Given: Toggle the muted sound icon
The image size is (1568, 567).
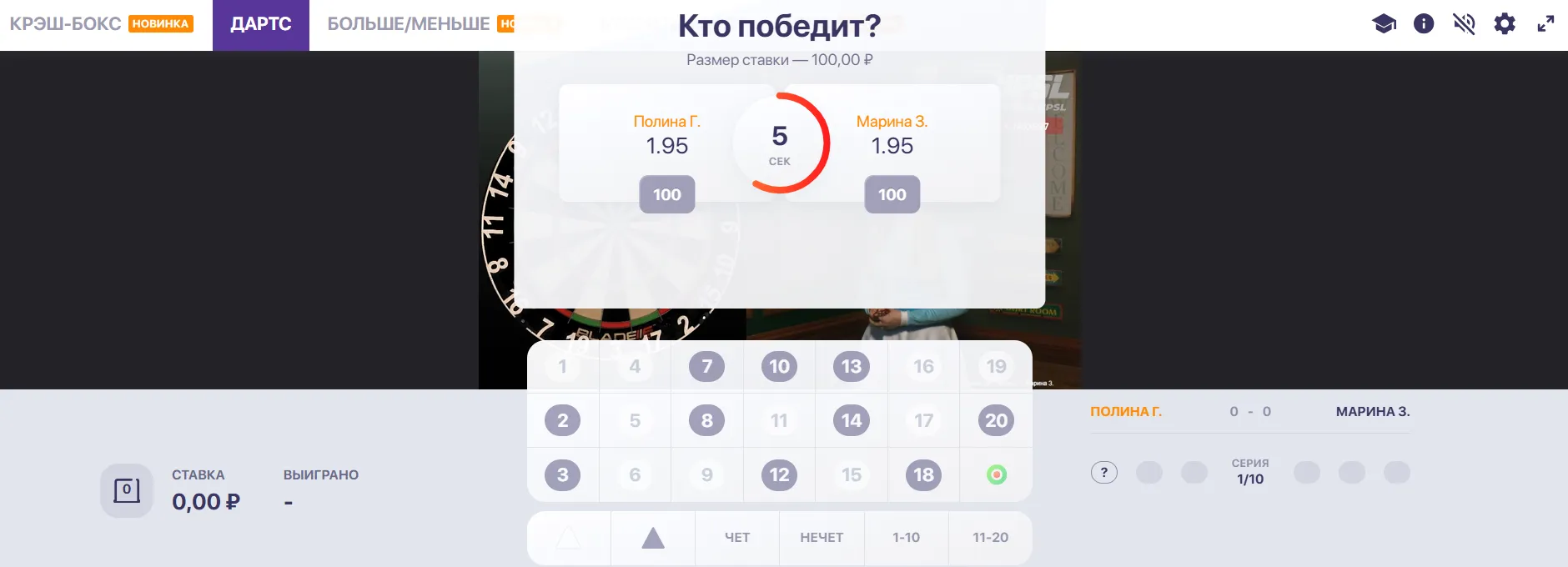Looking at the screenshot, I should [x=1464, y=24].
